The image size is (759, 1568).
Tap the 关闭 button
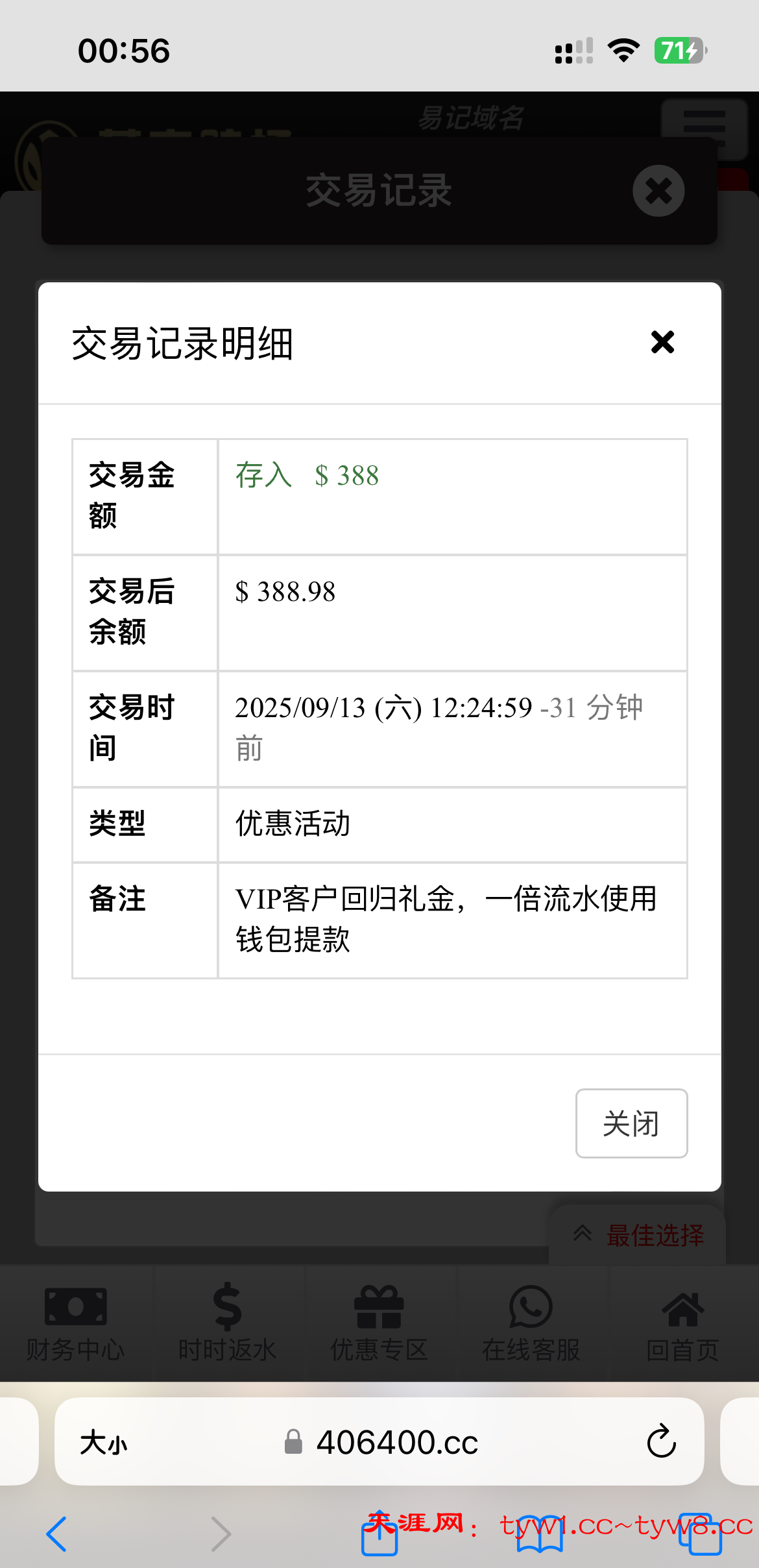point(631,1123)
